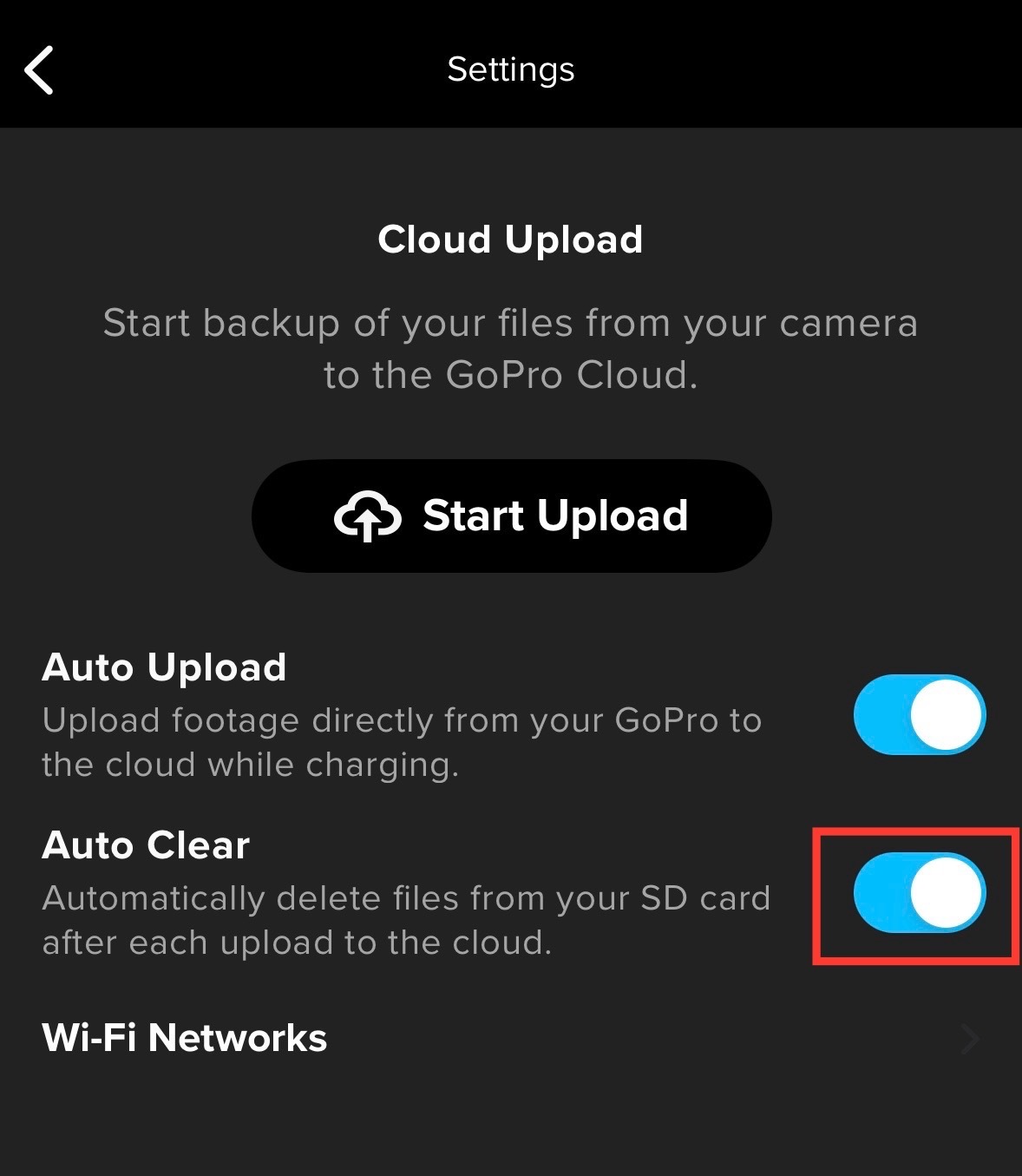
Task: Go back from Settings
Action: (40, 69)
